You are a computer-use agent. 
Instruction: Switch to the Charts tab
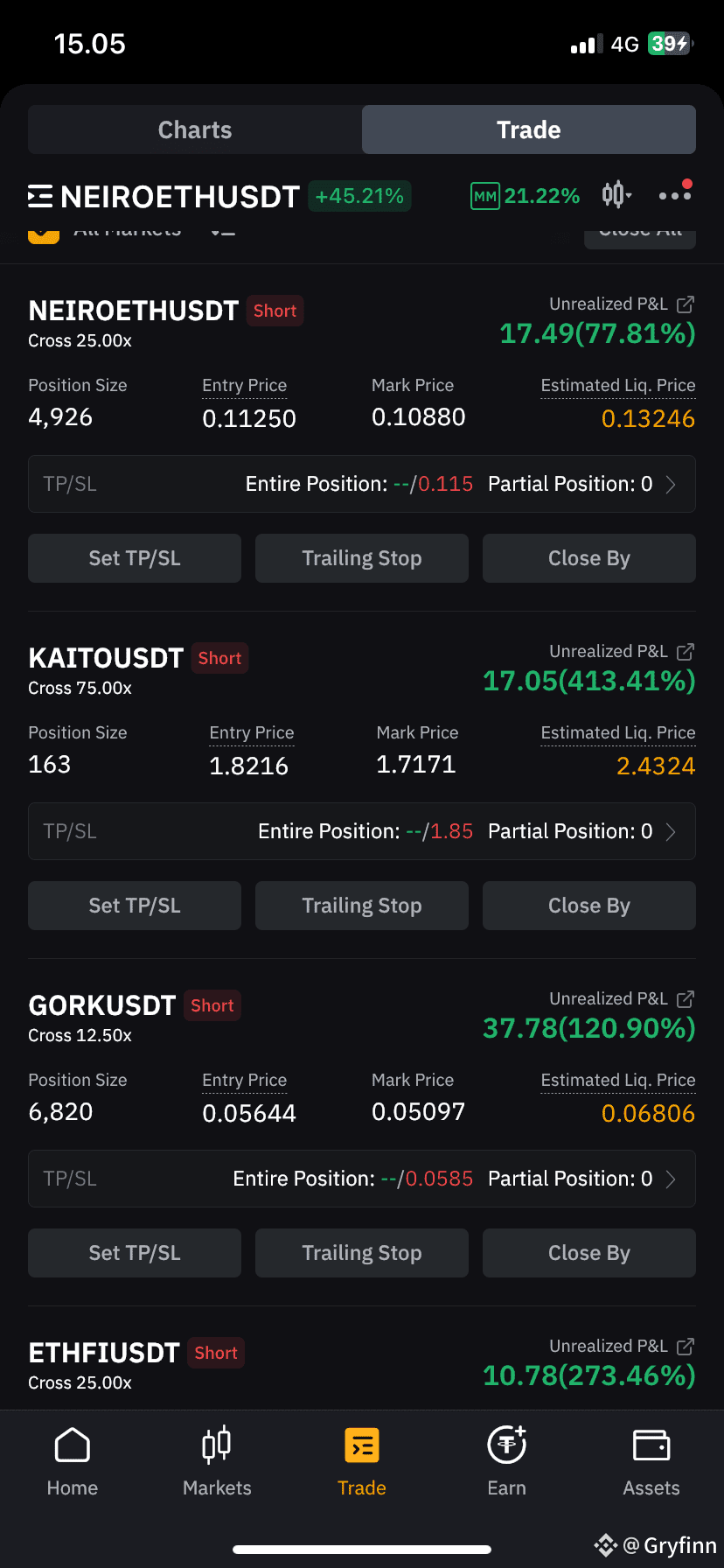tap(194, 129)
